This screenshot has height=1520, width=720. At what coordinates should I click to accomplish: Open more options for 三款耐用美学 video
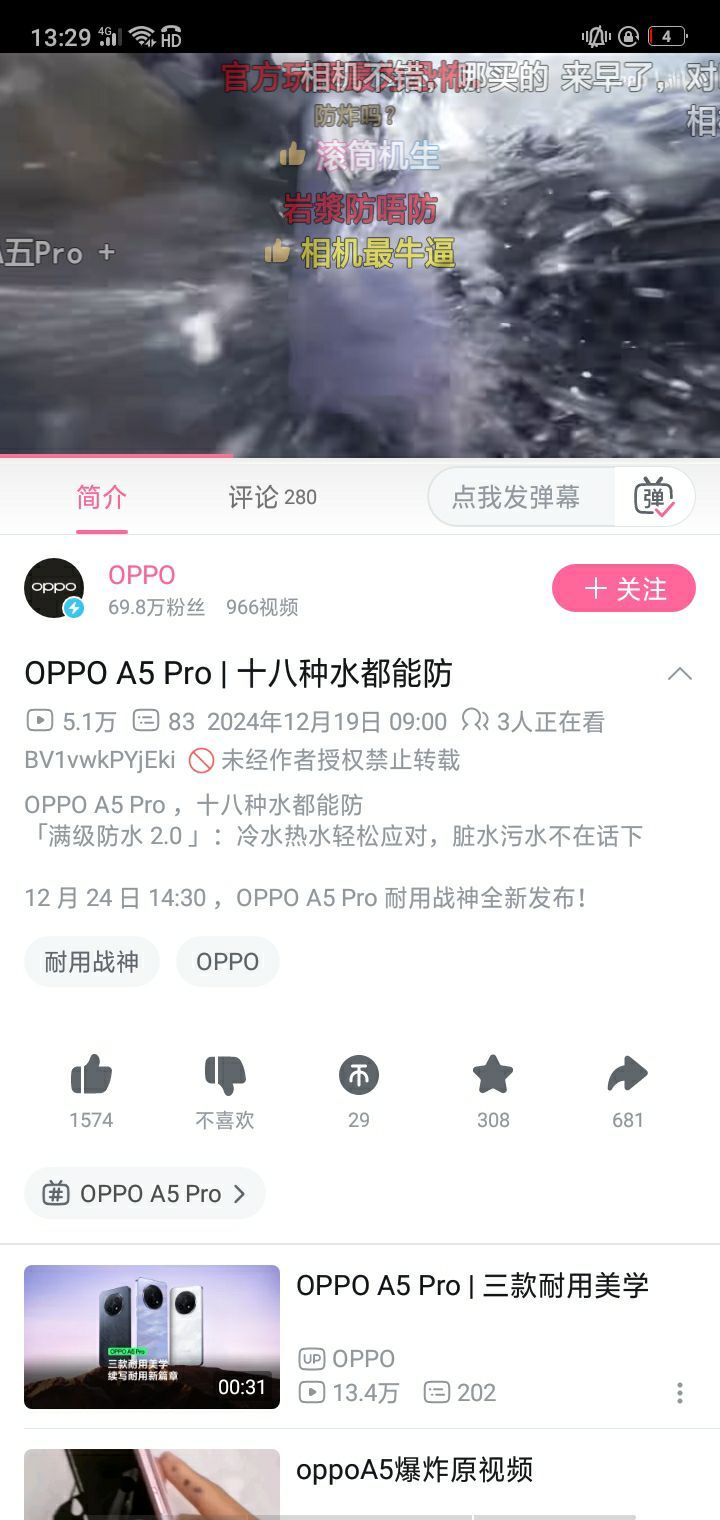tap(680, 1393)
